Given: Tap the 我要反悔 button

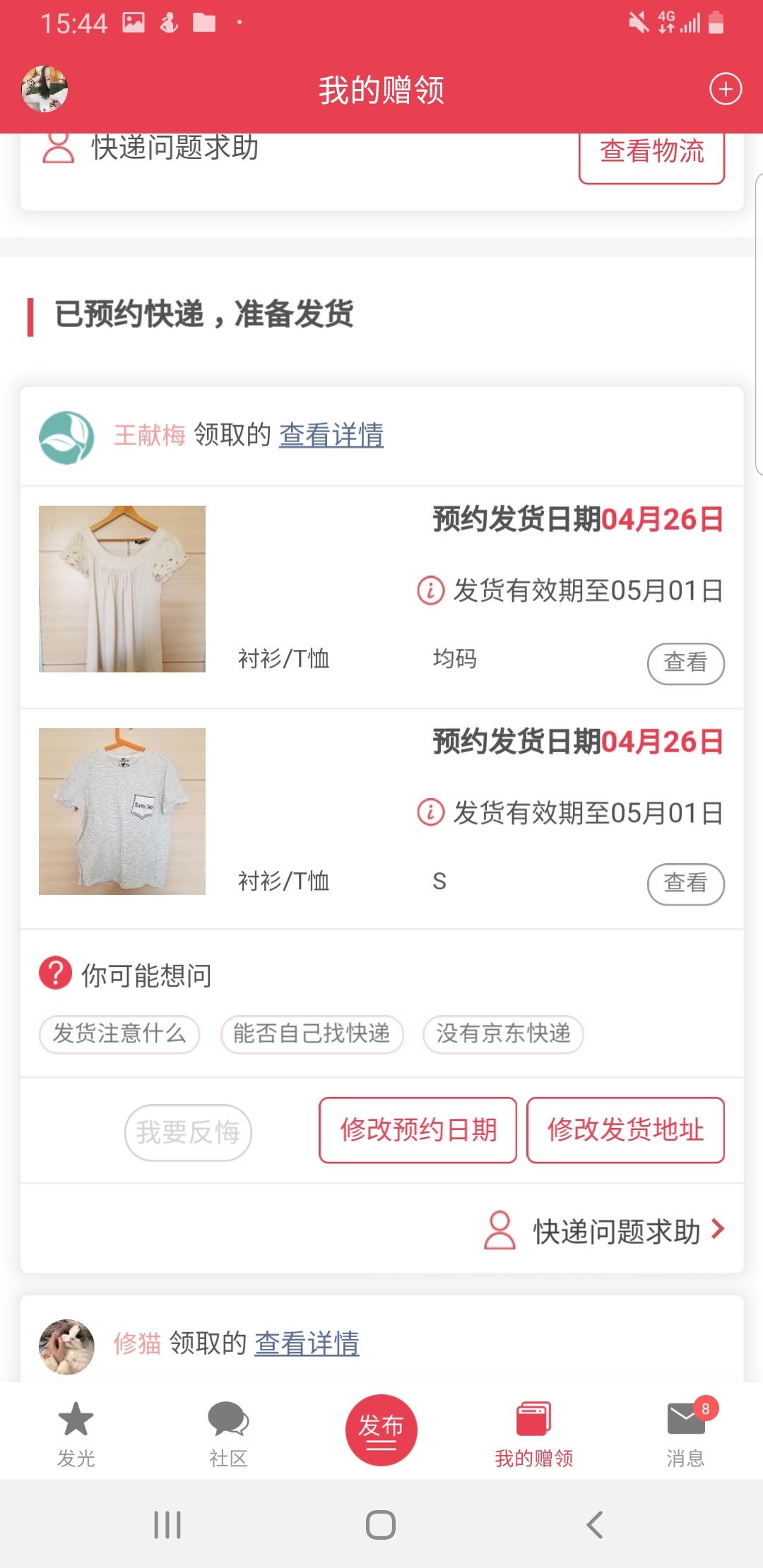Looking at the screenshot, I should coord(188,1132).
